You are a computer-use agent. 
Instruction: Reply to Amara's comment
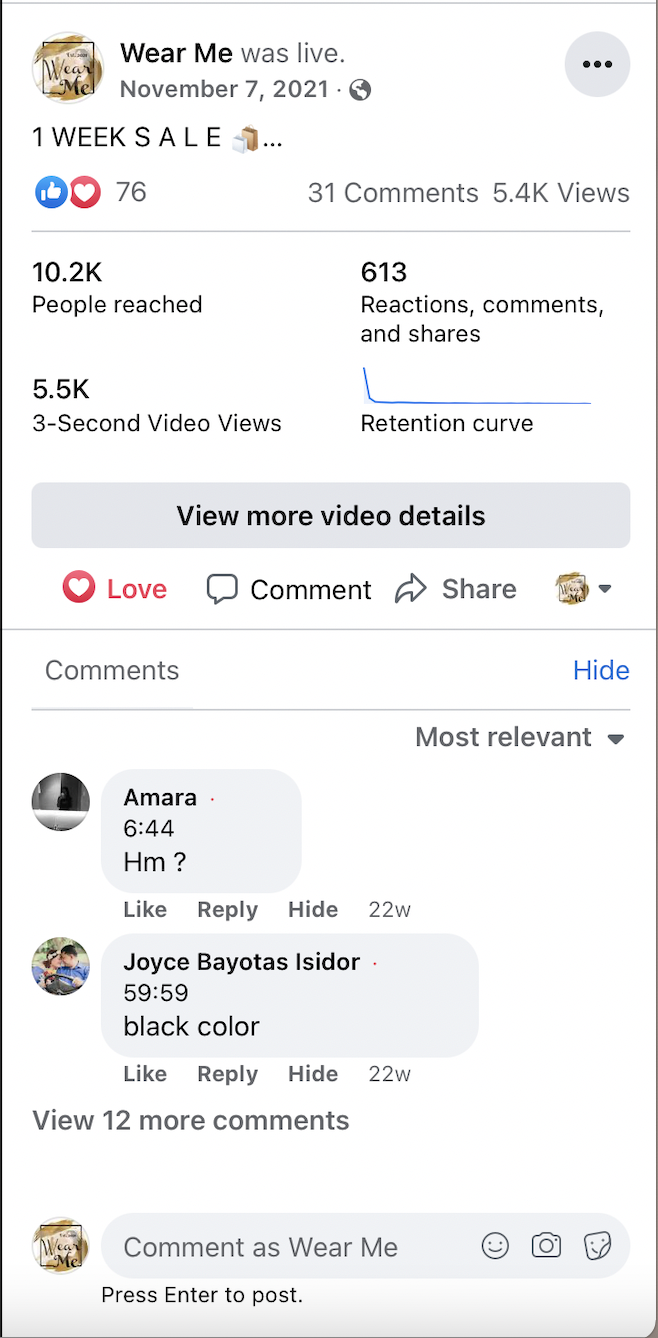tap(227, 910)
